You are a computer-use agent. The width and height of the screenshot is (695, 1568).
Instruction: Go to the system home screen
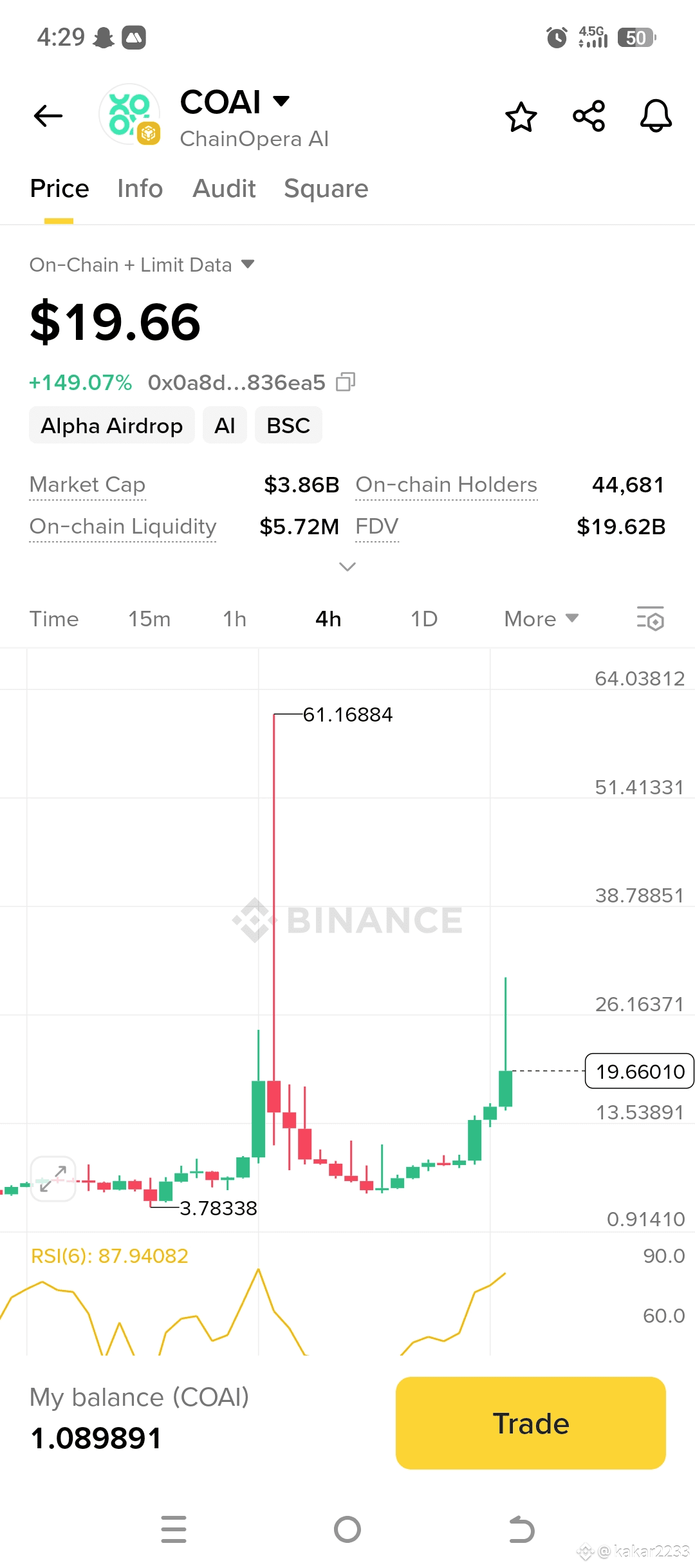pyautogui.click(x=347, y=1529)
